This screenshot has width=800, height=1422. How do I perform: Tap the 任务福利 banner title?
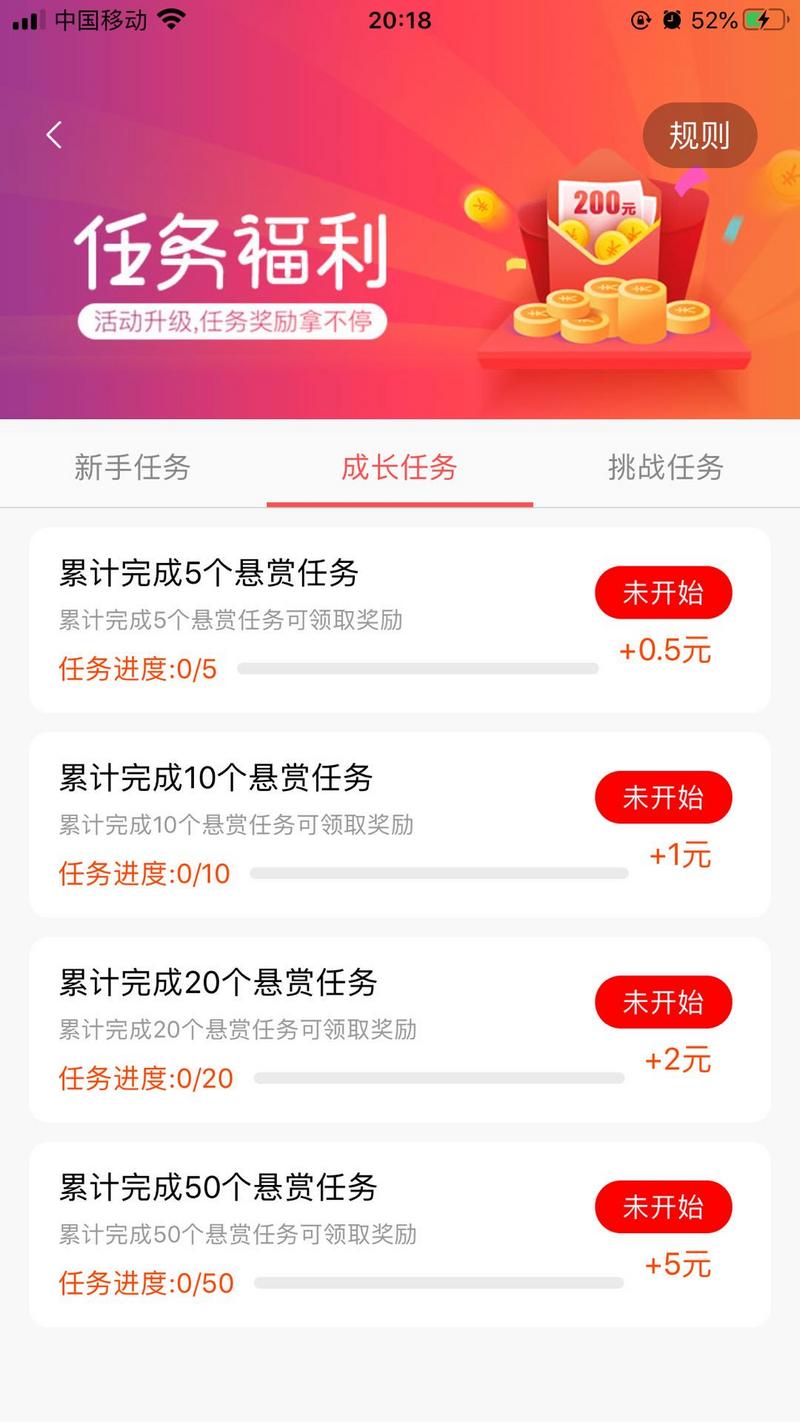[x=237, y=250]
